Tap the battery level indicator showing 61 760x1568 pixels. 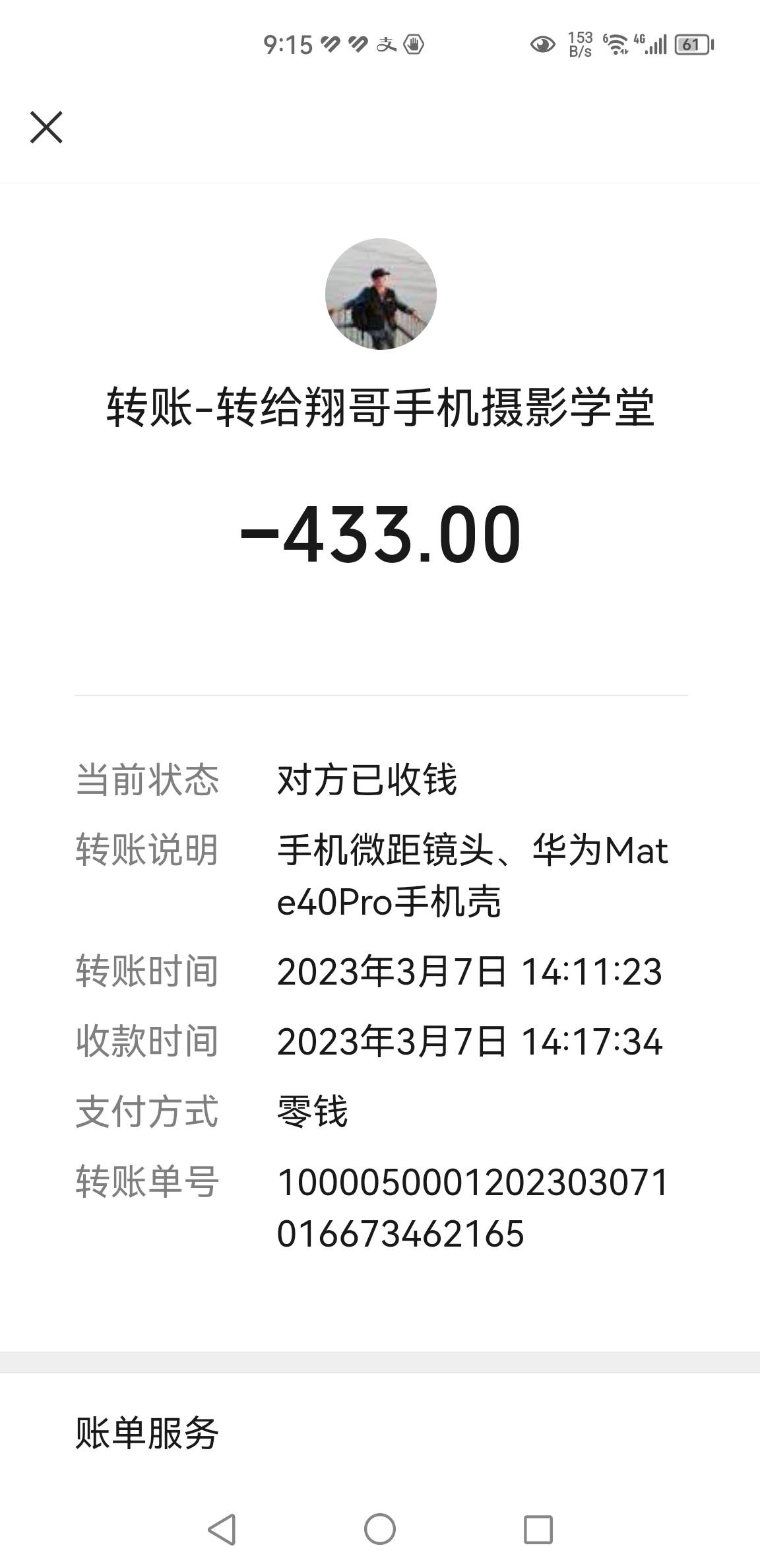[693, 45]
